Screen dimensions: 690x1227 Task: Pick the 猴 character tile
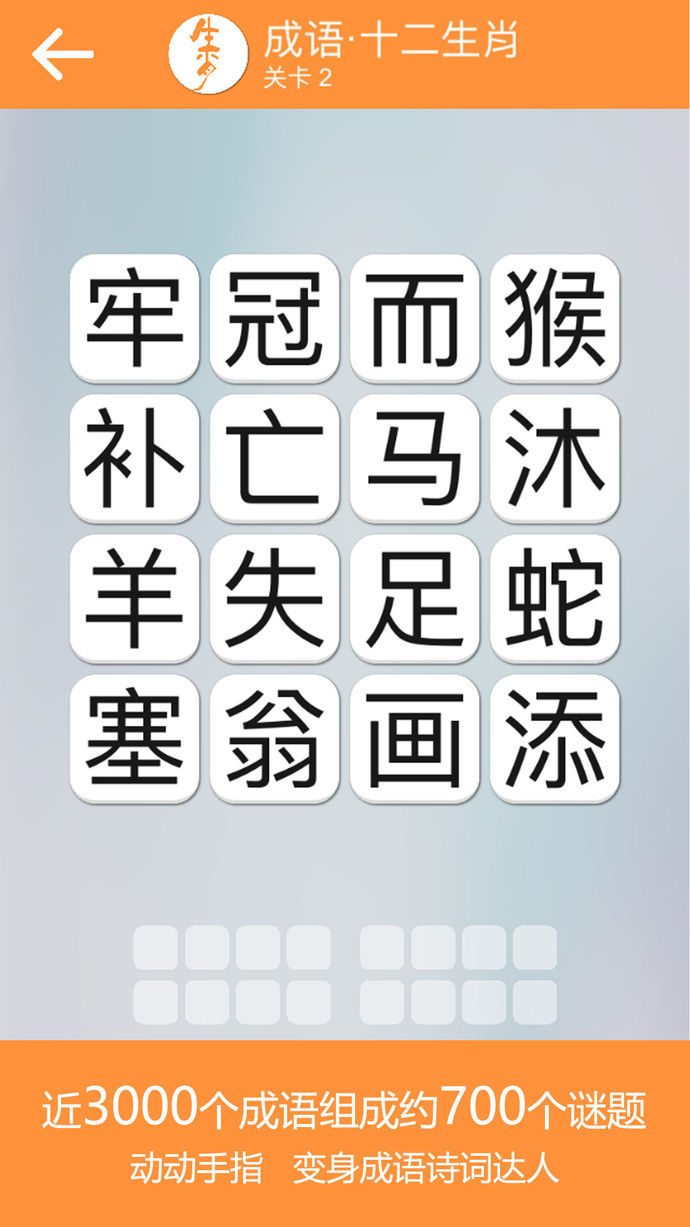(x=554, y=318)
